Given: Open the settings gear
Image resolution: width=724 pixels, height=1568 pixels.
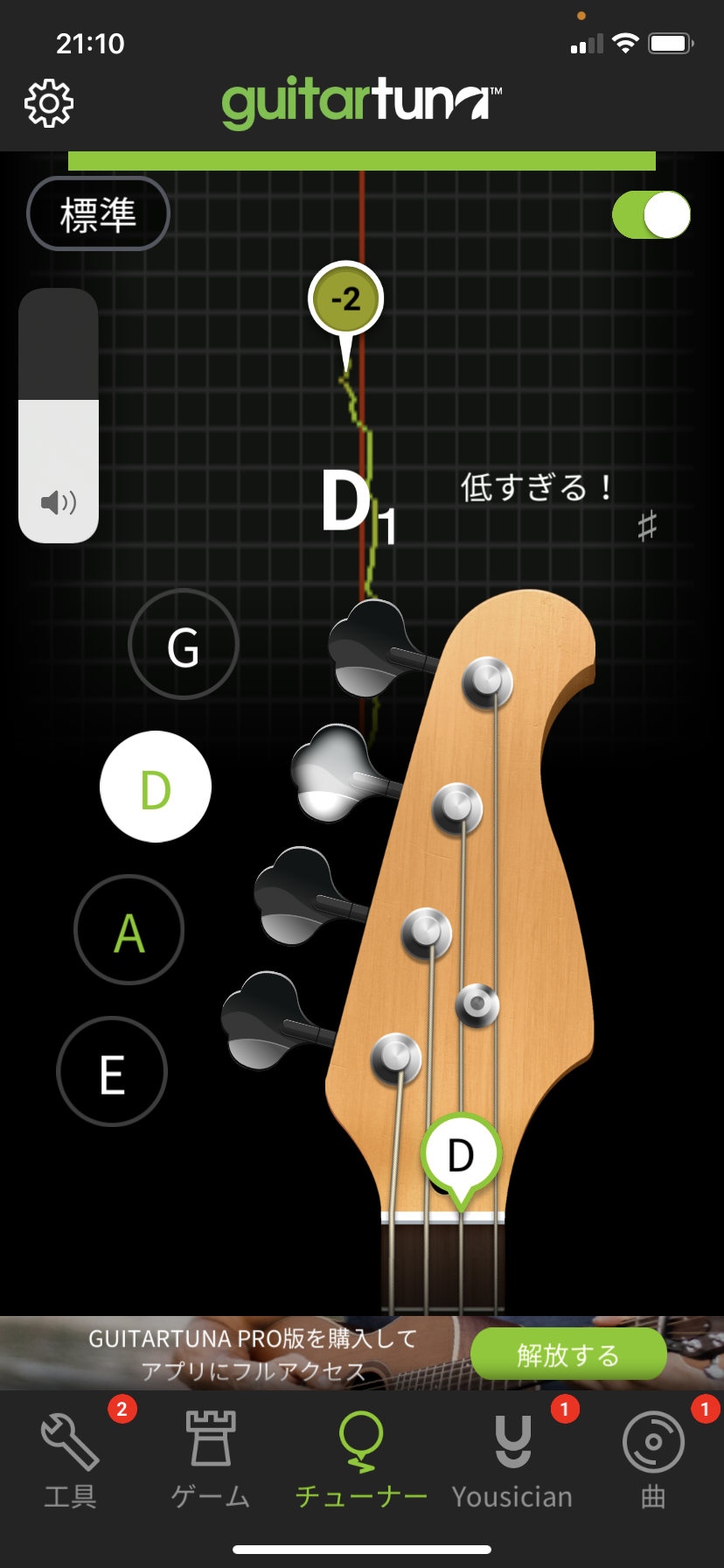Looking at the screenshot, I should 49,104.
